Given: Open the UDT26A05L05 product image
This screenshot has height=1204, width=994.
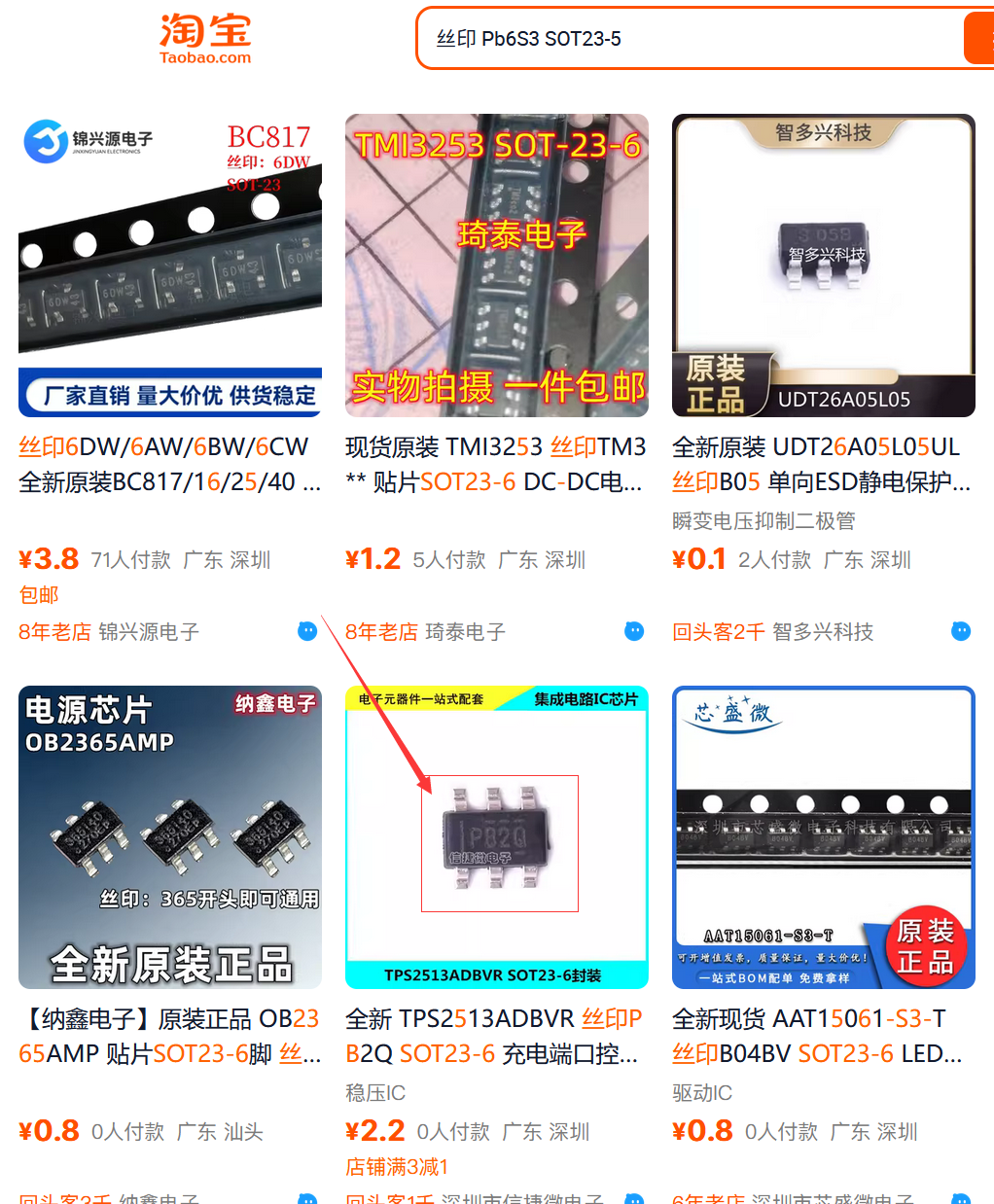Looking at the screenshot, I should click(824, 266).
